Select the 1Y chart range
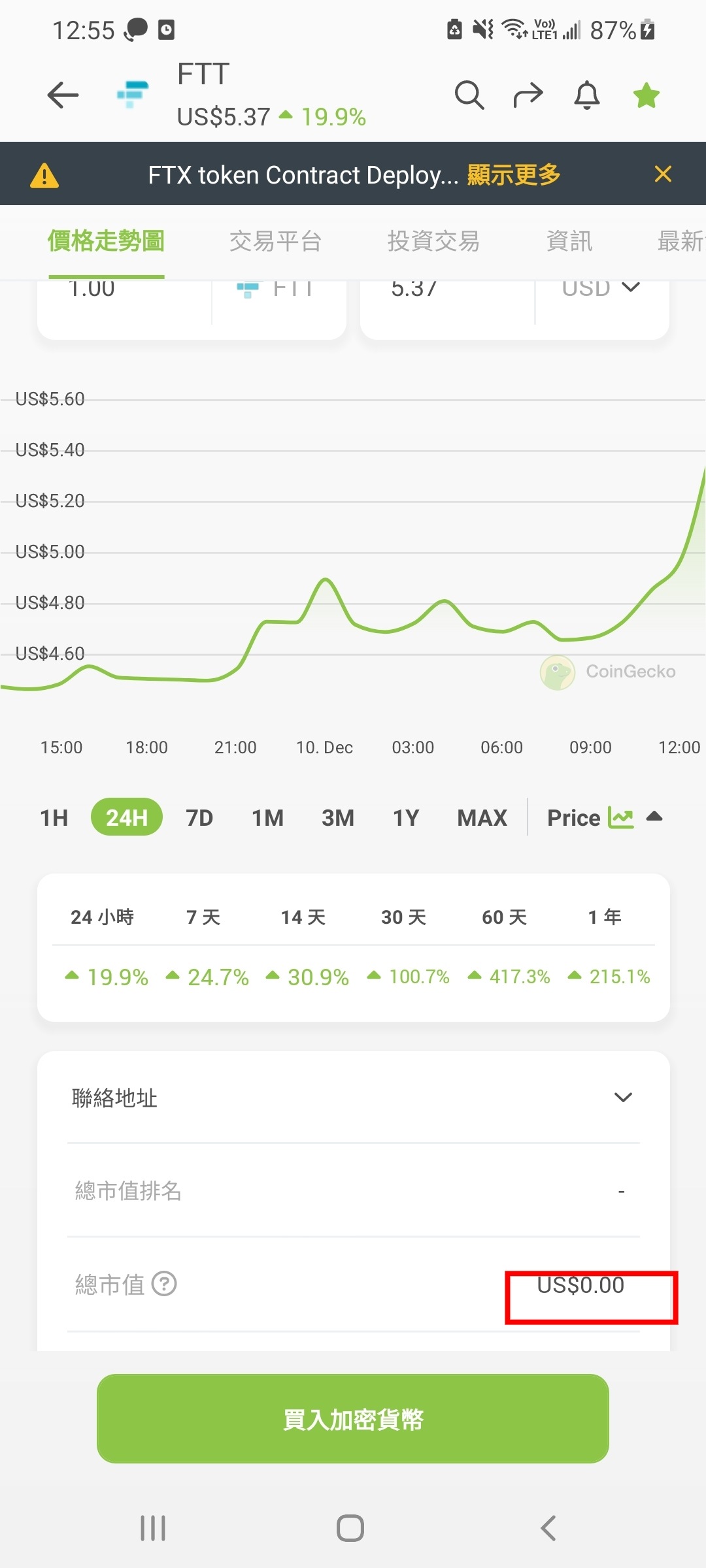The image size is (706, 1568). (406, 817)
